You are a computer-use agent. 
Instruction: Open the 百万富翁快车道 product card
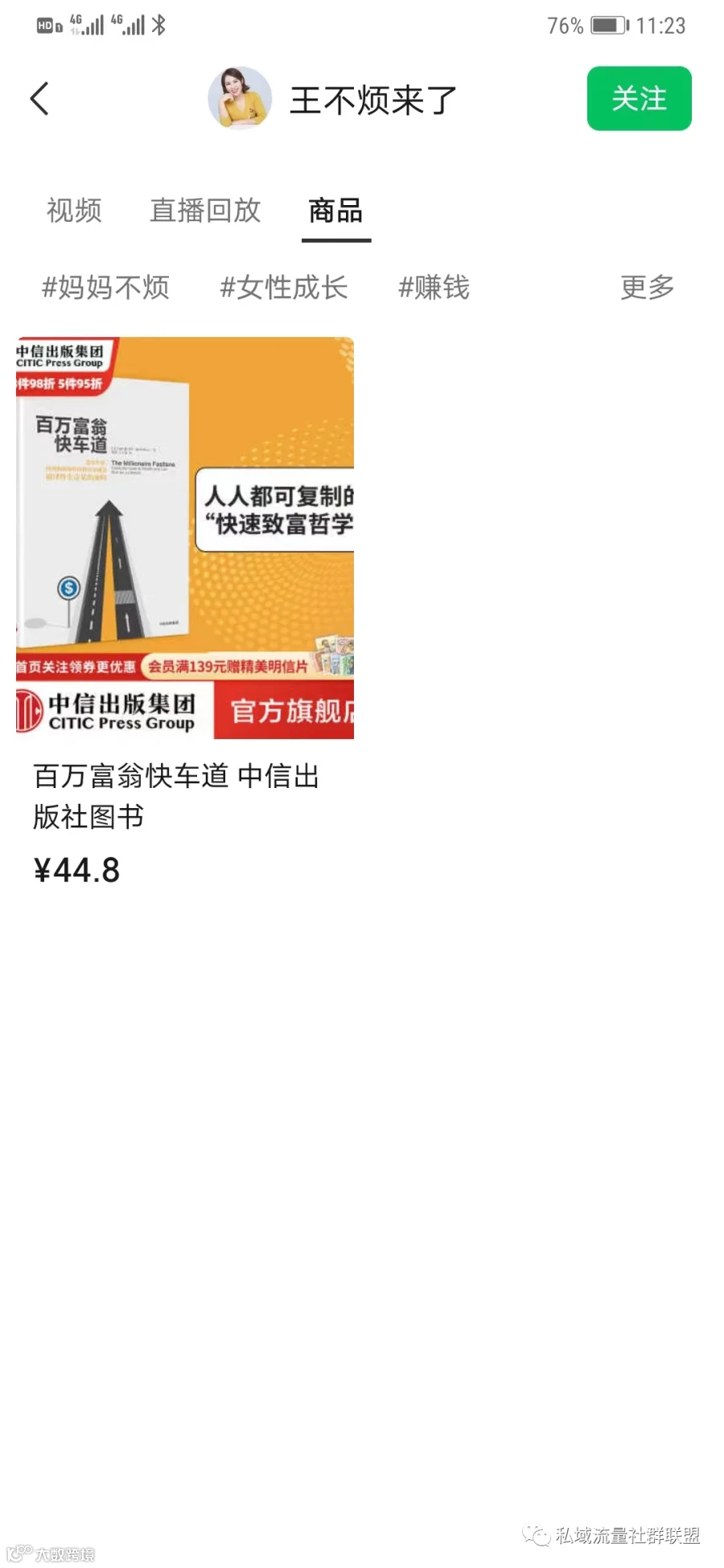point(185,611)
